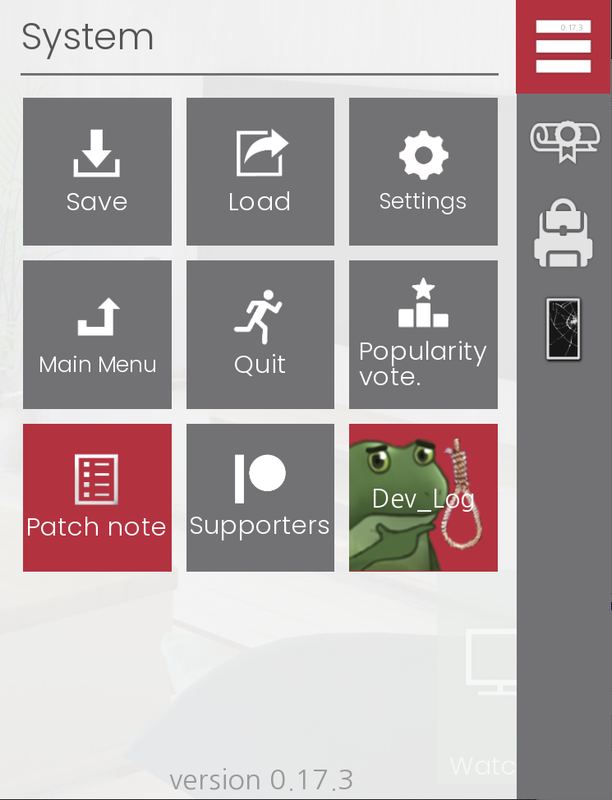The width and height of the screenshot is (612, 800).
Task: Open the Supporters page
Action: tap(260, 498)
